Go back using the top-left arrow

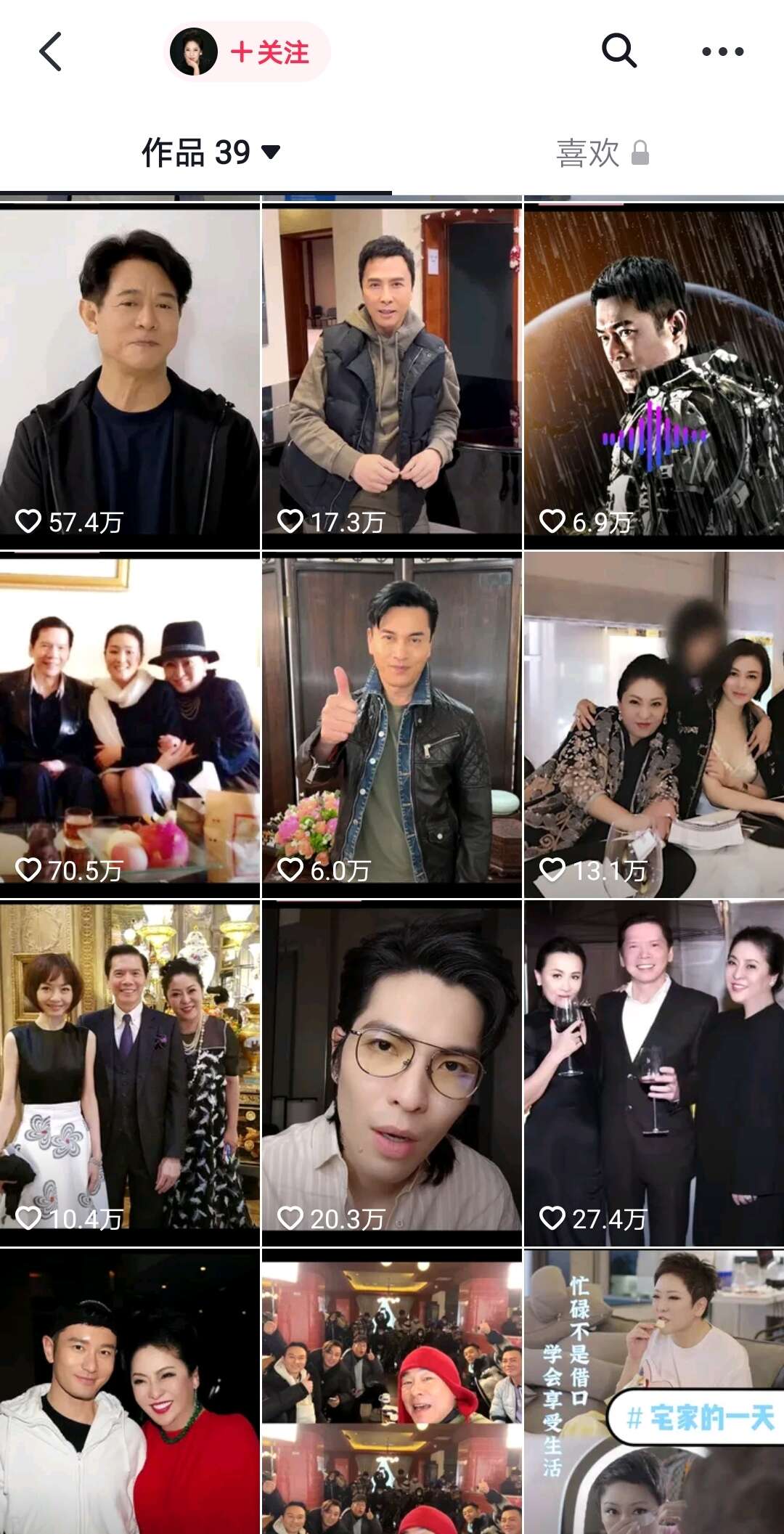[51, 52]
